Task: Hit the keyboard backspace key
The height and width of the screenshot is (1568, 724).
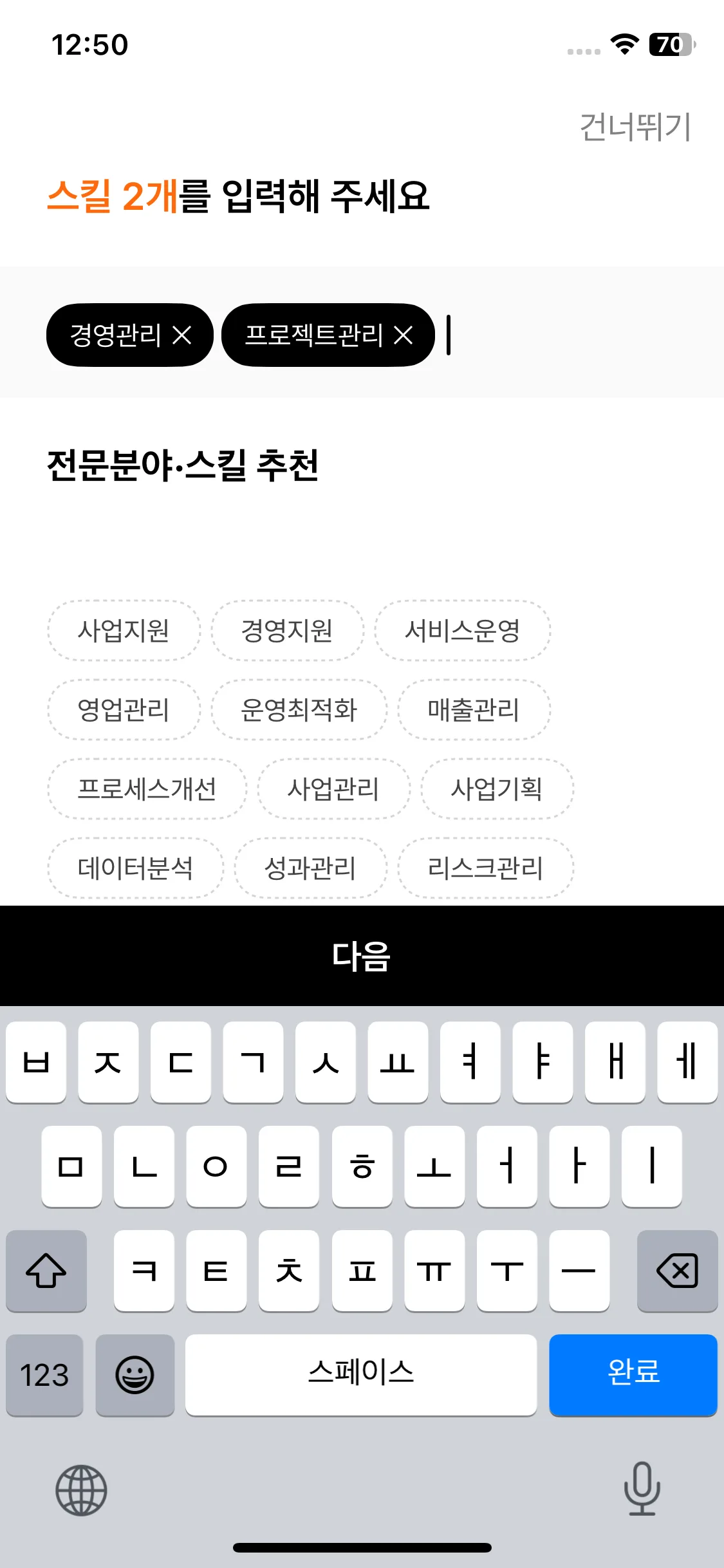Action: tap(677, 1271)
